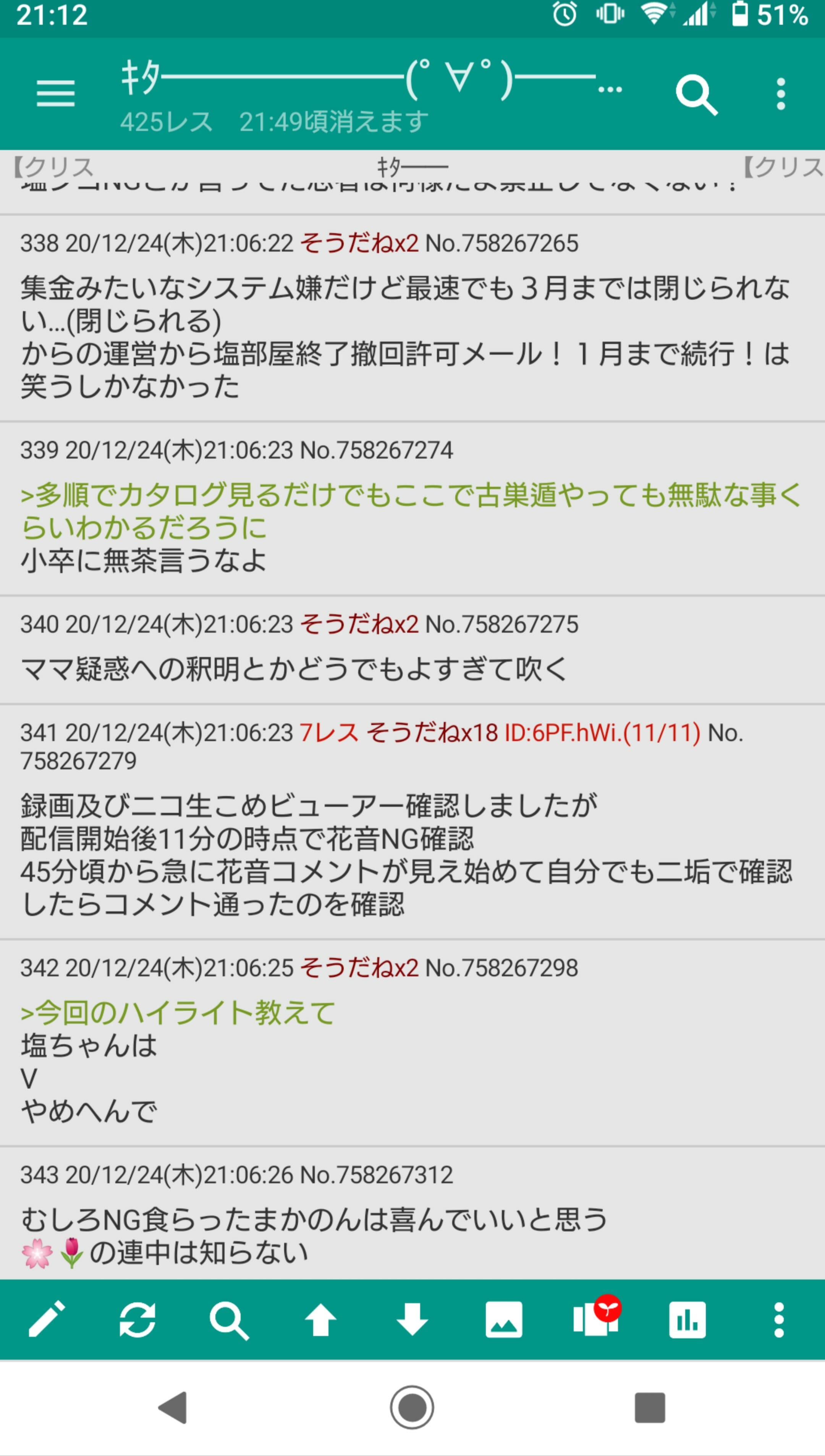
Task: Go back with system back button
Action: click(173, 1407)
